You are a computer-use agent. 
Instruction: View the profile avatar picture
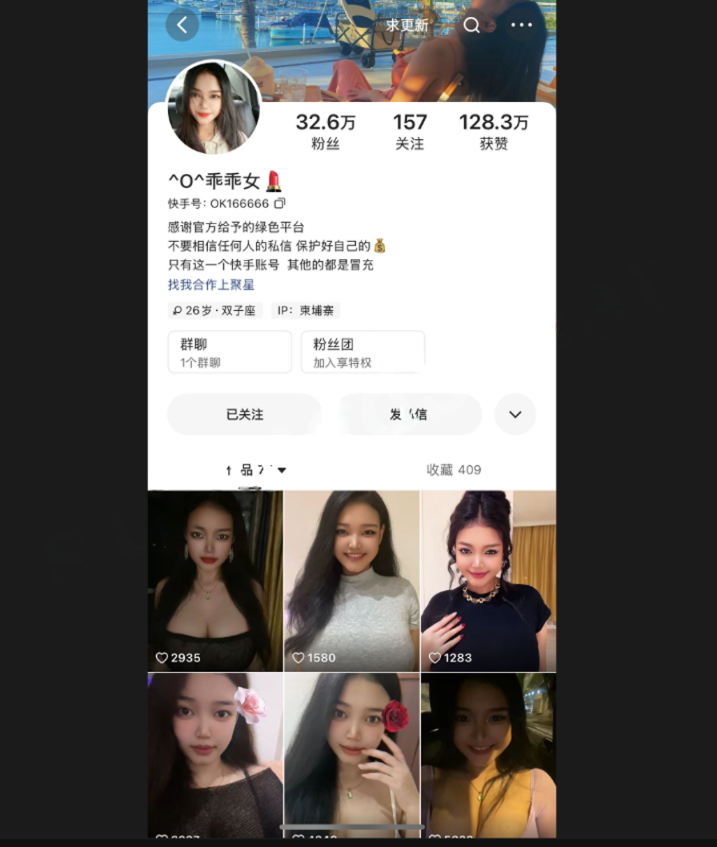[x=214, y=108]
